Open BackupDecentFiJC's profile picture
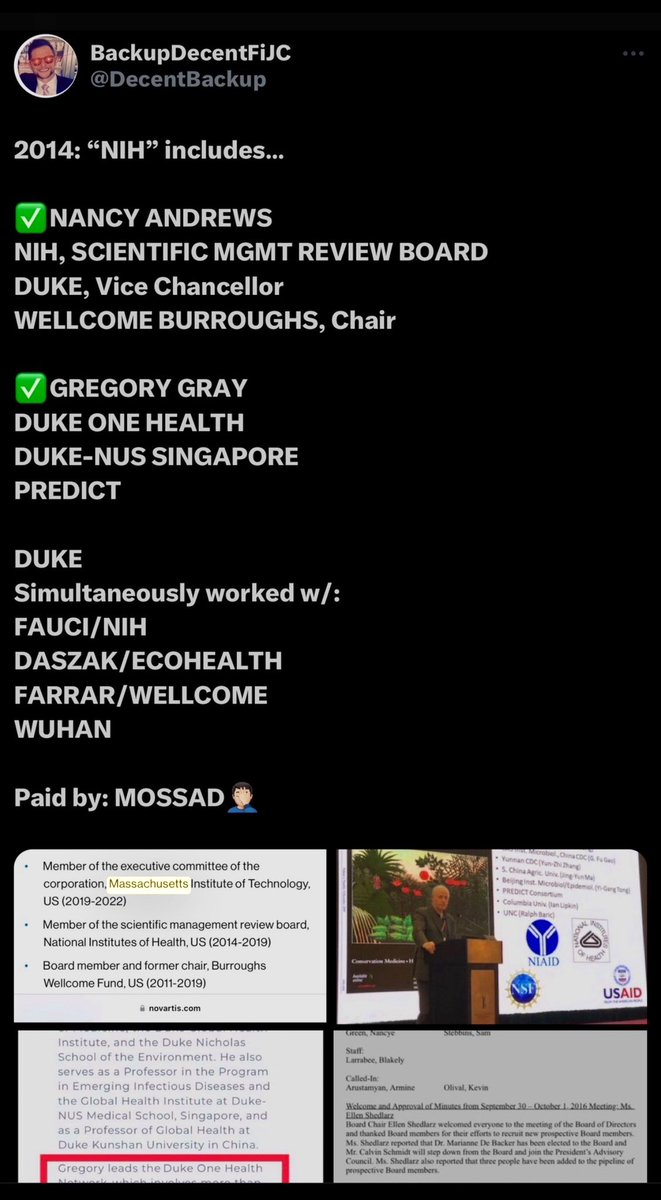Viewport: 661px width, 1200px height. point(45,67)
